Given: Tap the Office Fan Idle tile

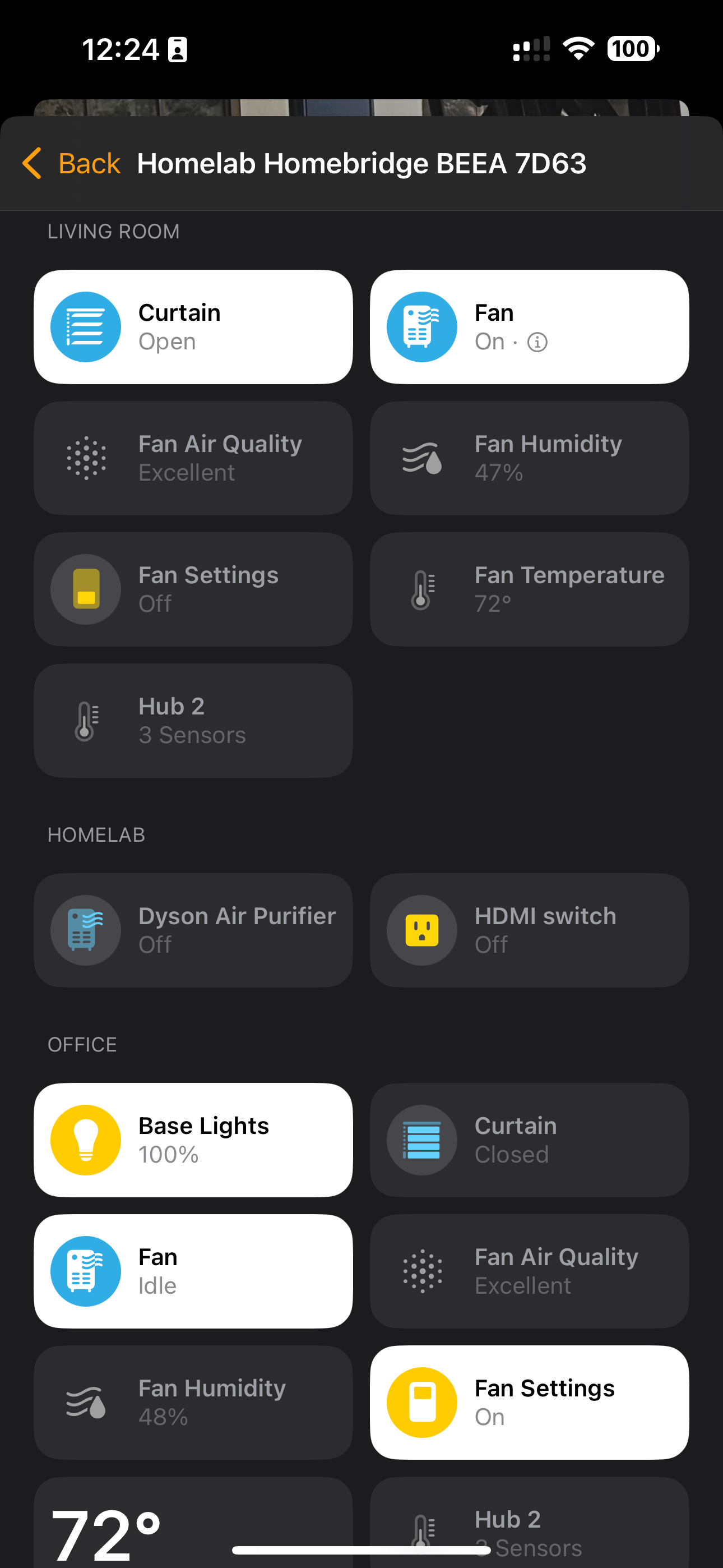Looking at the screenshot, I should (193, 1271).
